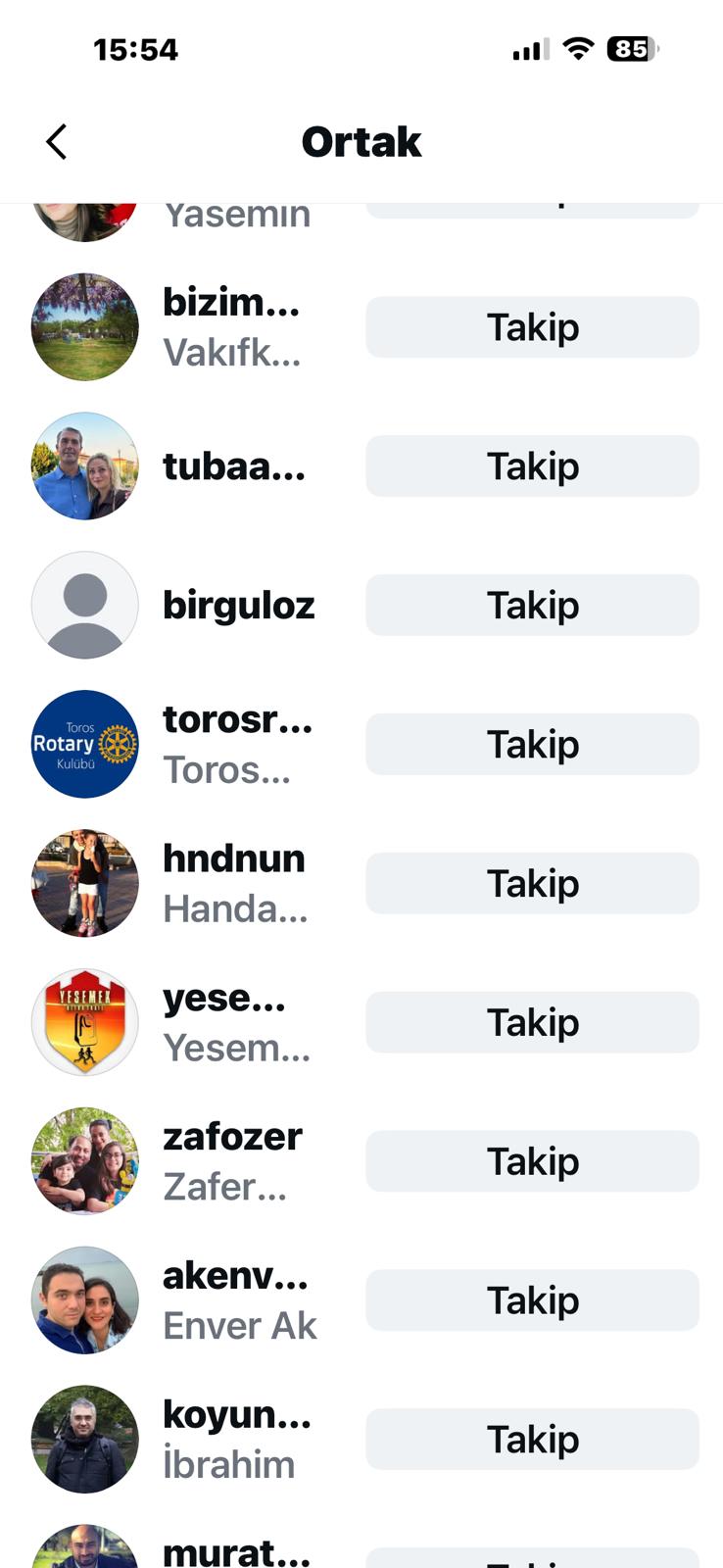The width and height of the screenshot is (723, 1568).
Task: Open tubaa... profile
Action: click(233, 466)
